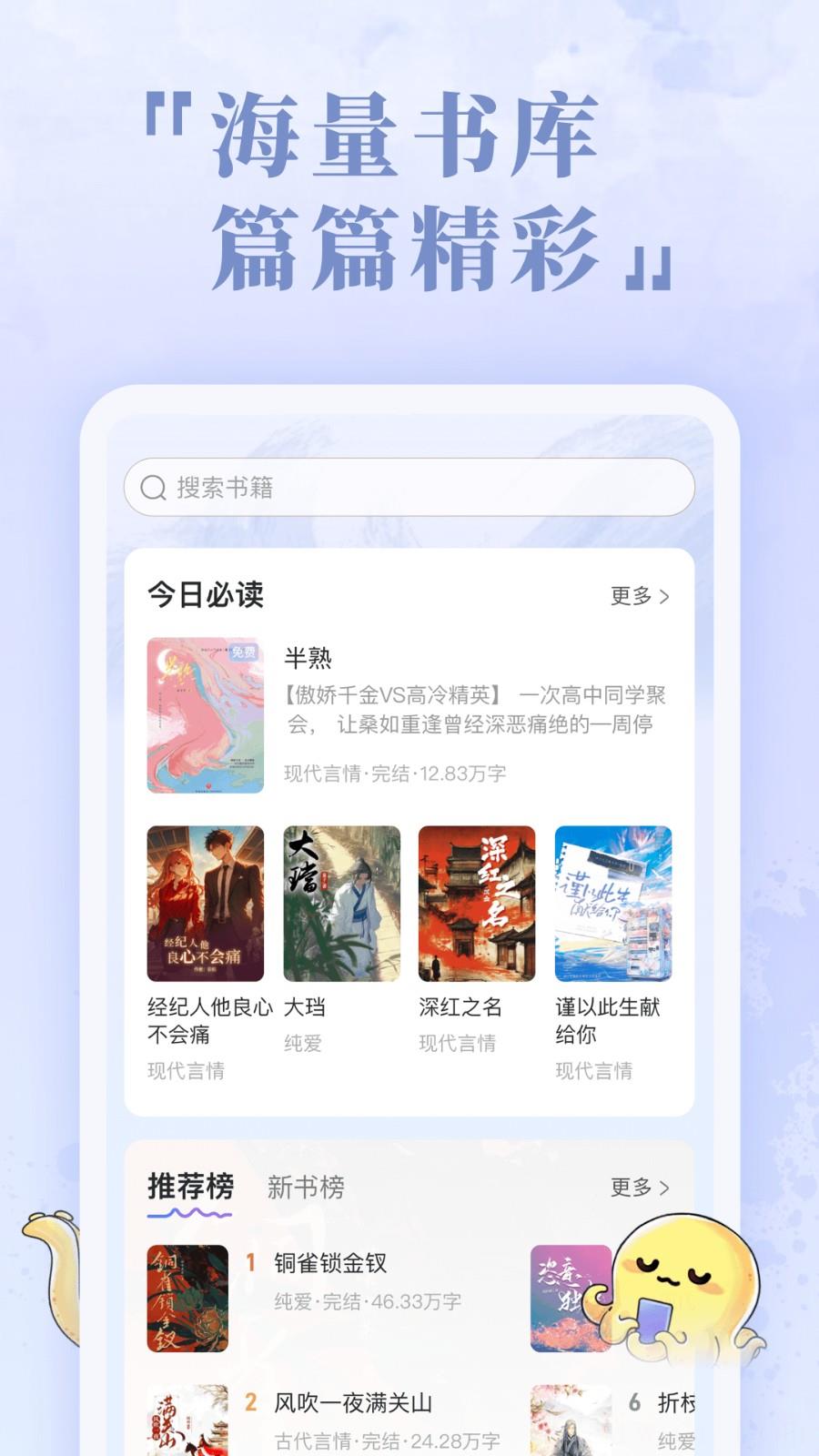Tap the cover of 谨以此生献给你
Screen dimensions: 819x1456
(612, 904)
